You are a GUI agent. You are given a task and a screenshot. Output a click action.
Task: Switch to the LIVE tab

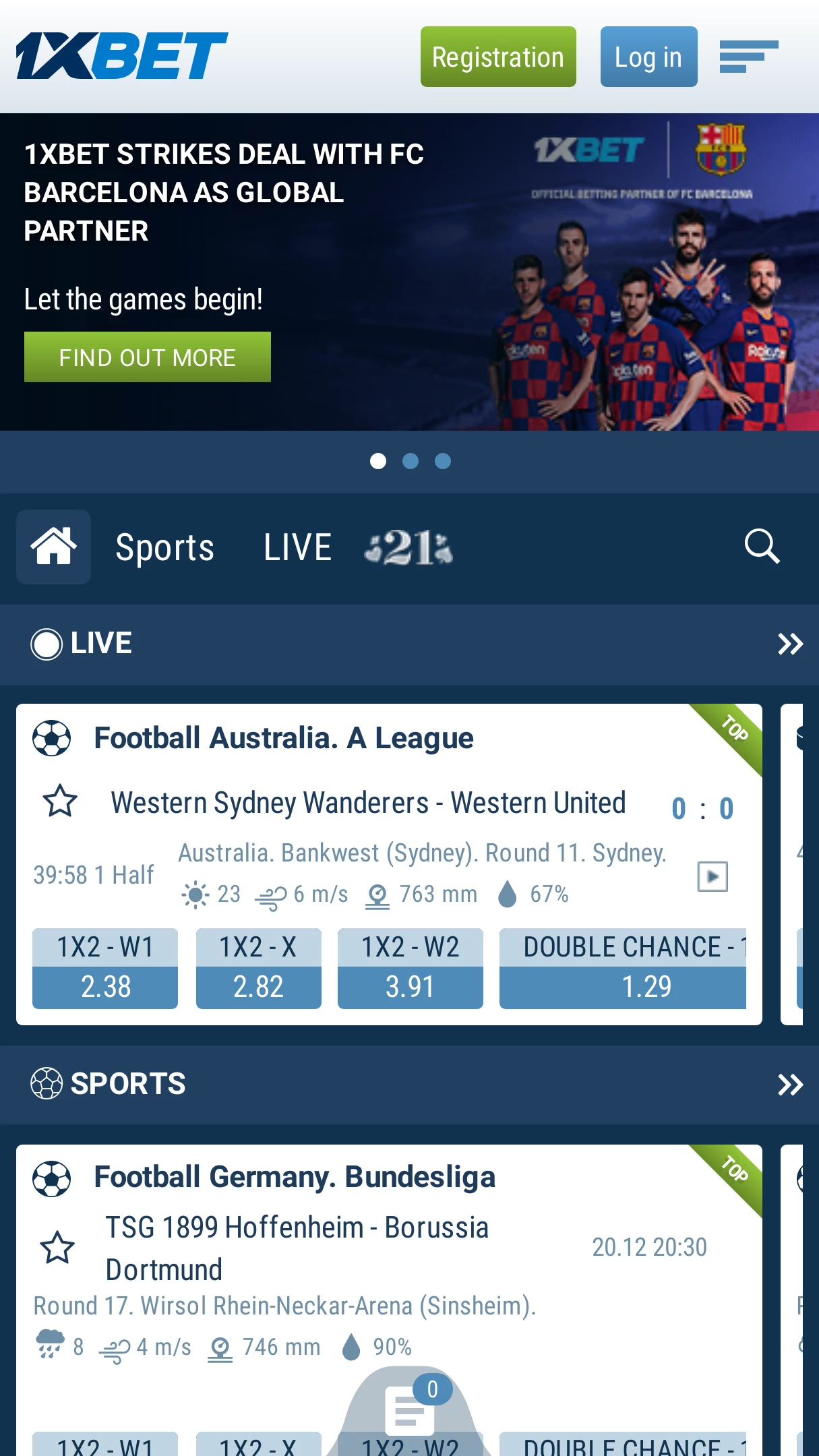pos(297,547)
